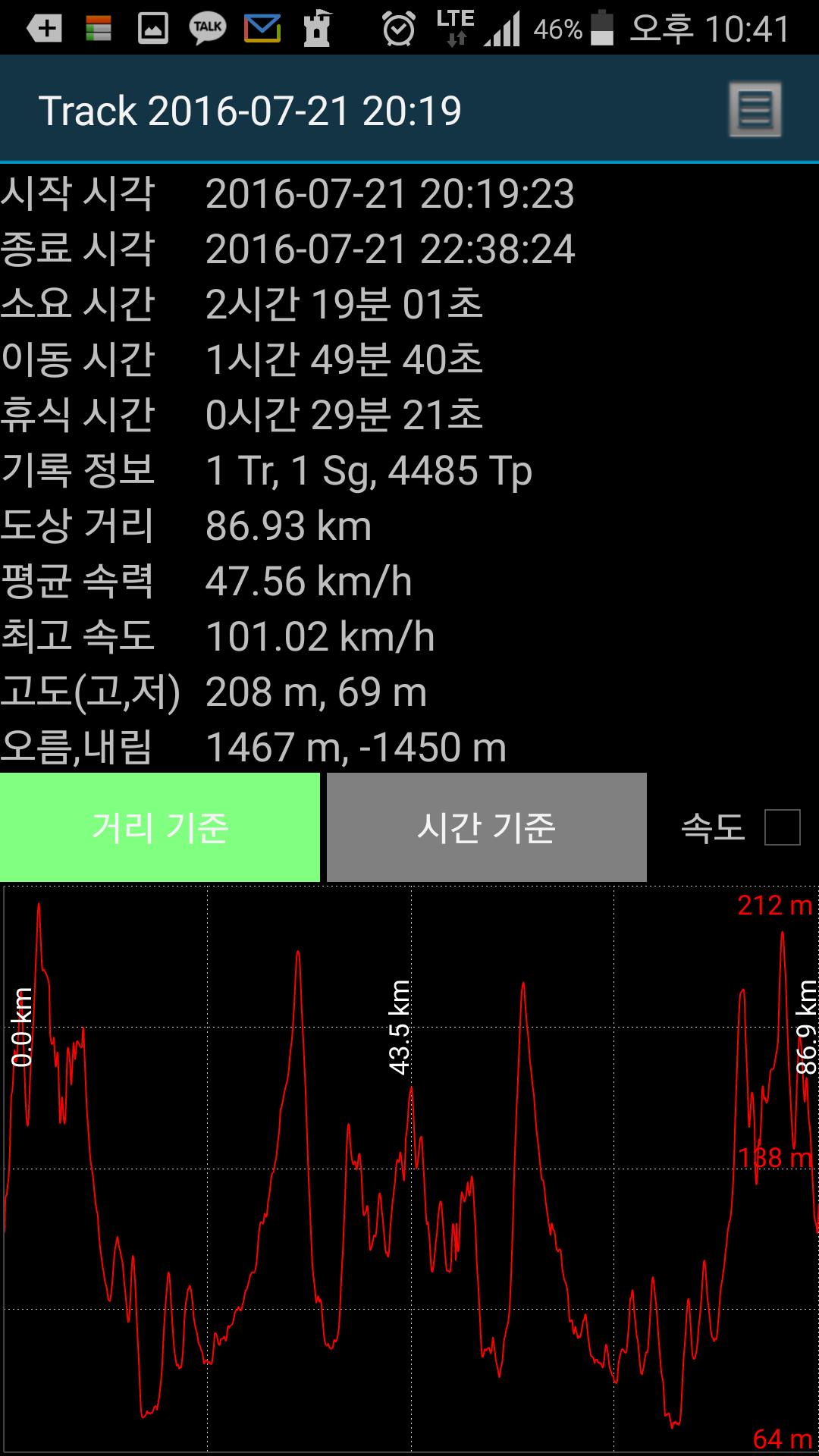
Task: Enable the 속도 checkbox
Action: coord(782,827)
